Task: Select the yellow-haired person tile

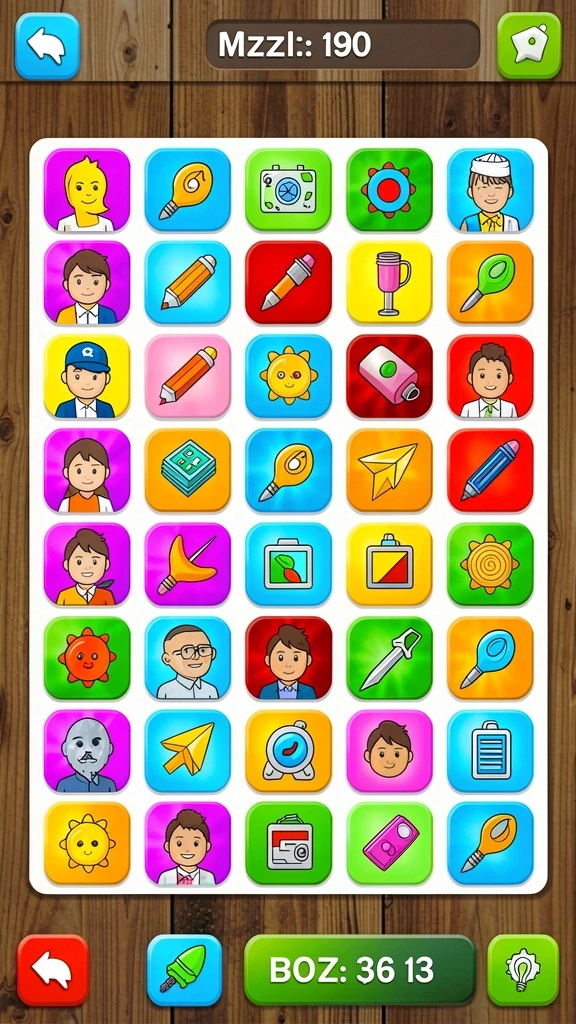Action: [87, 190]
